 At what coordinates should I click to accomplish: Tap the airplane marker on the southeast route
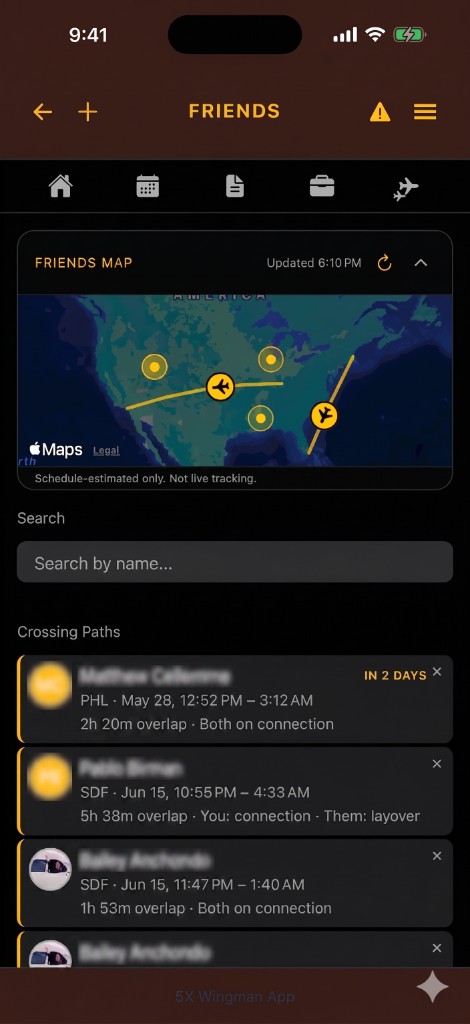point(324,415)
